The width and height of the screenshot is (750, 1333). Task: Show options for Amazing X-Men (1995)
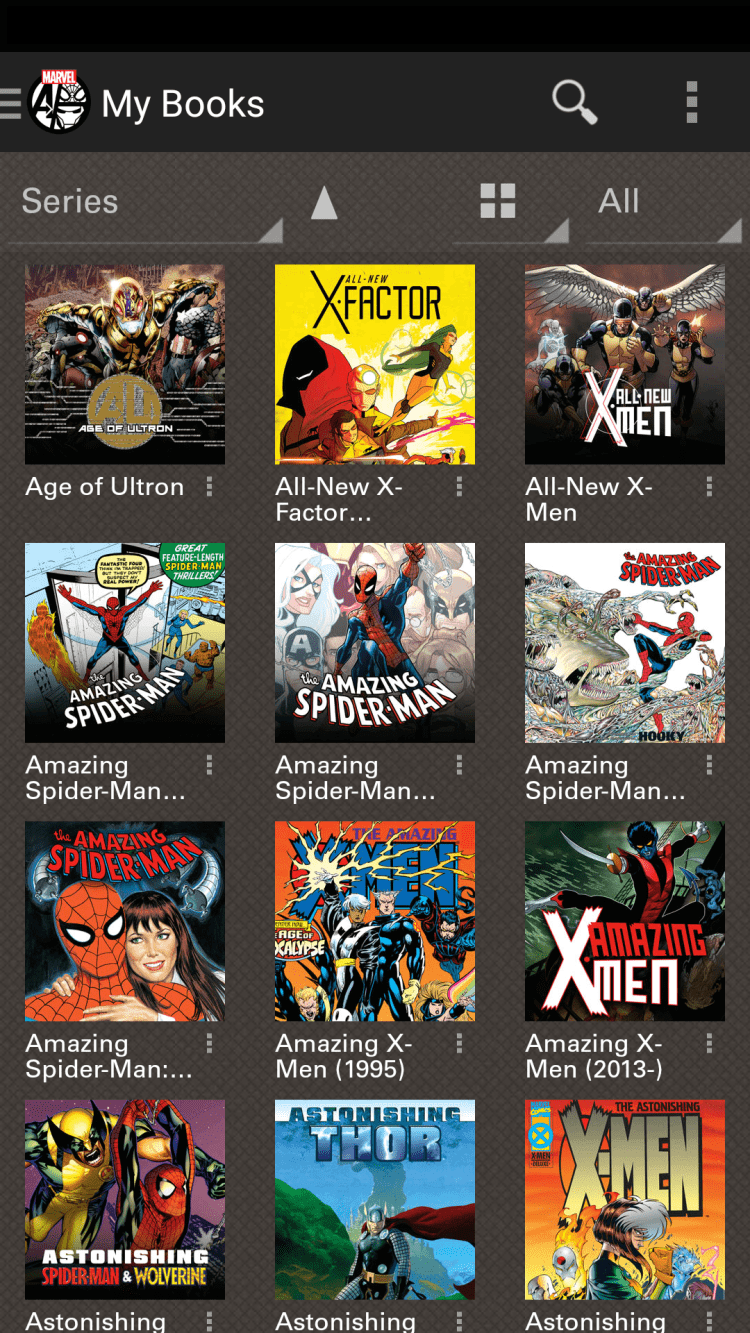[x=459, y=1044]
